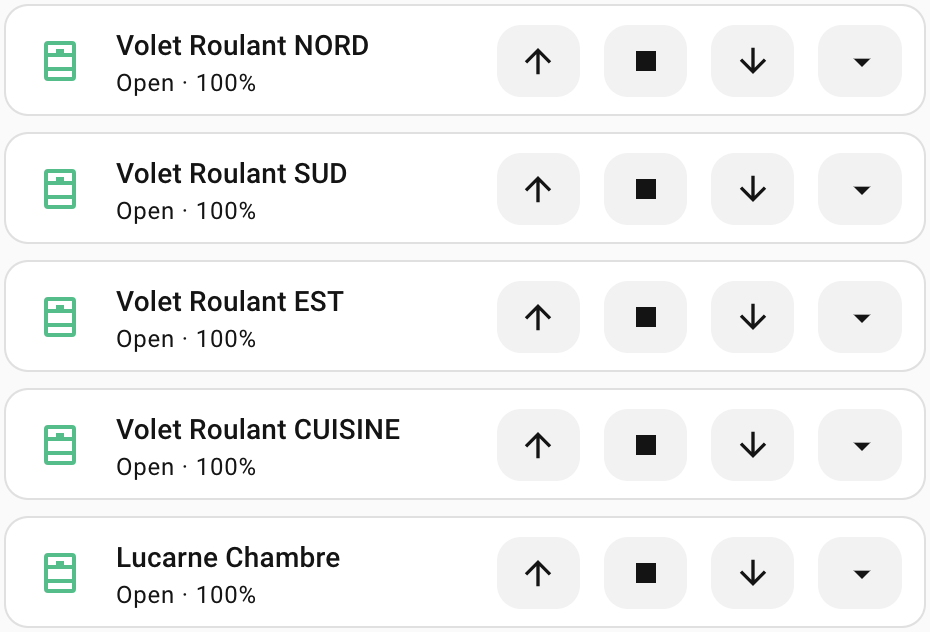Close the Volet Roulant SUD shutter

click(752, 189)
